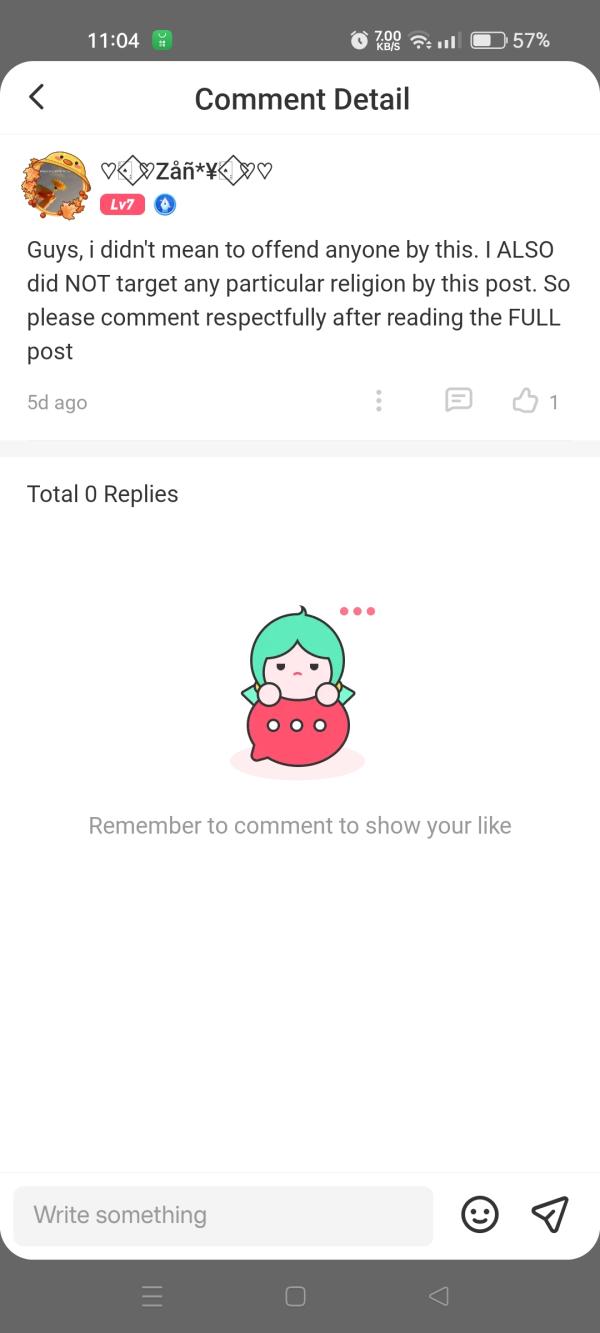Viewport: 600px width, 1333px height.
Task: Send the reply with paper plane
Action: (550, 1215)
